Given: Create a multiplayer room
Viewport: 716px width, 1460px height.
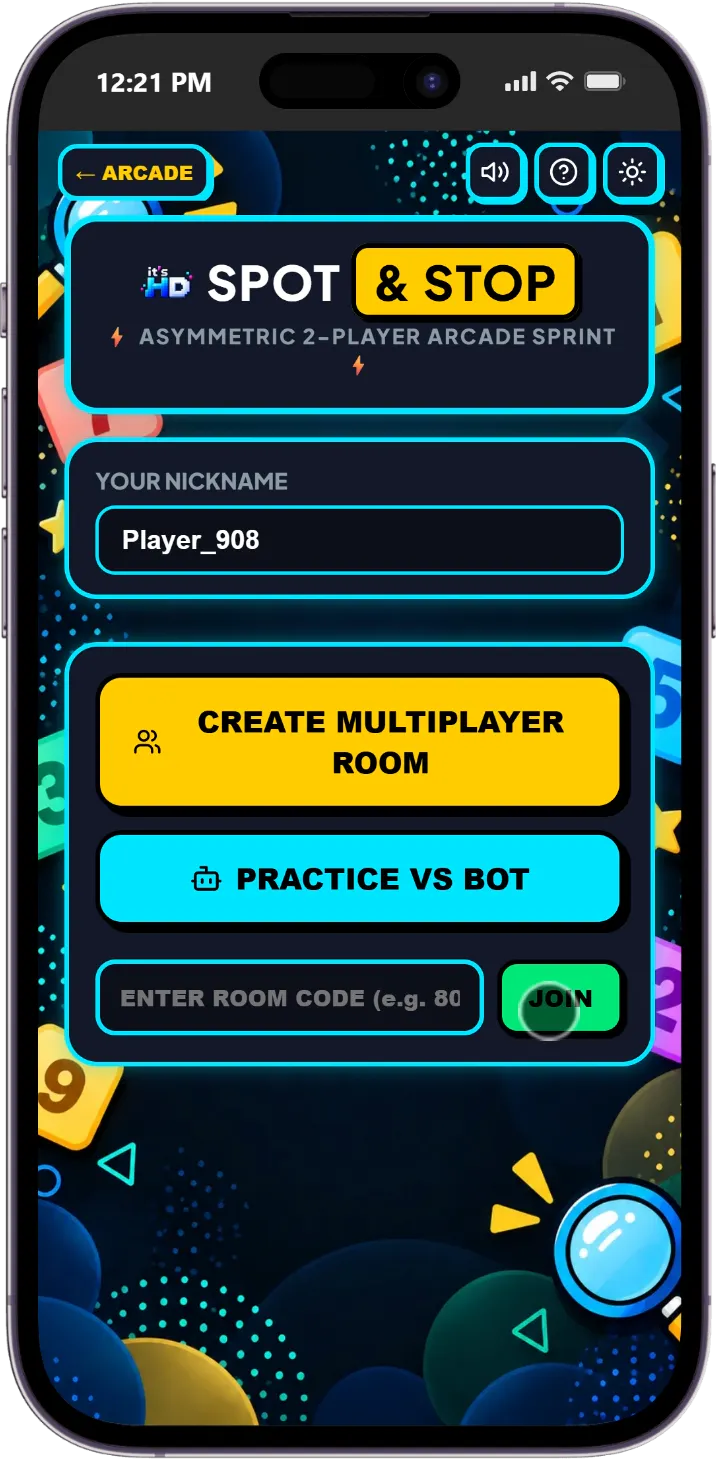Looking at the screenshot, I should (x=360, y=742).
